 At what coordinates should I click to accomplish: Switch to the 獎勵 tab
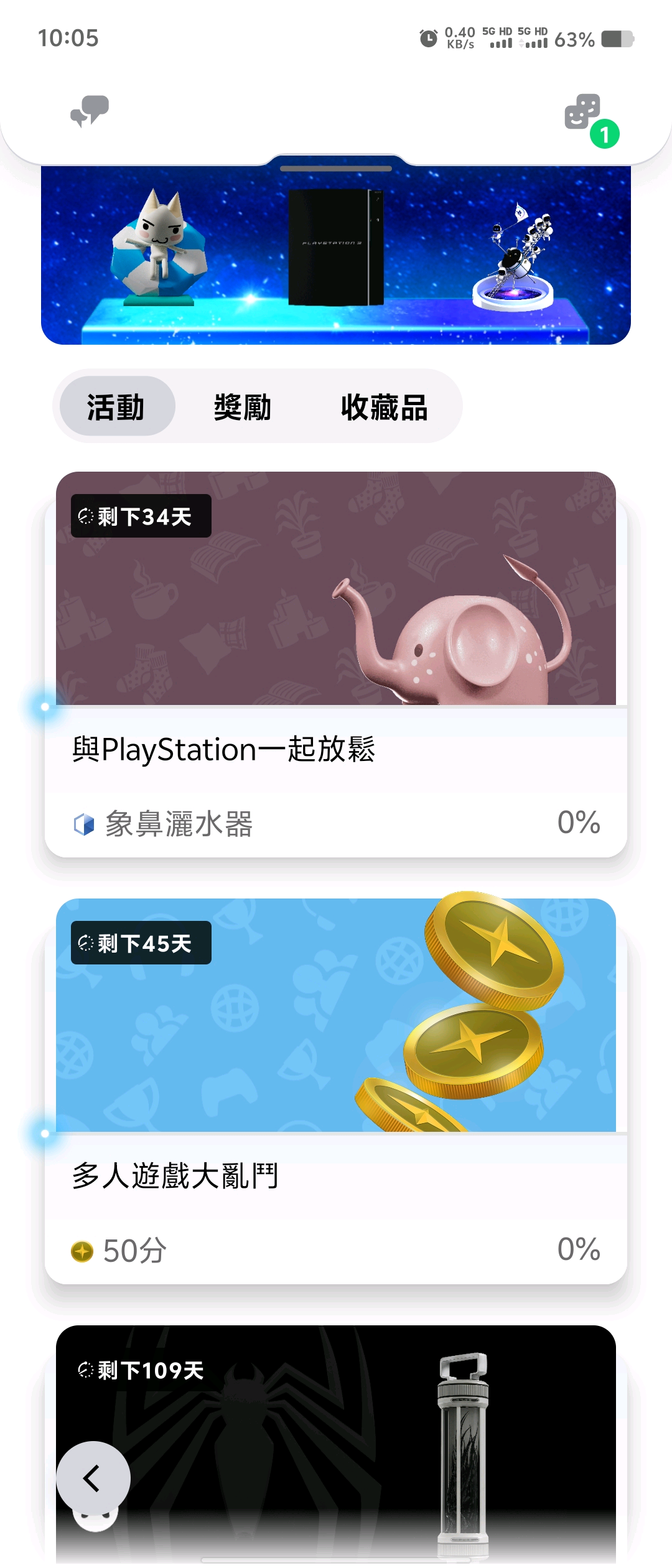click(243, 407)
